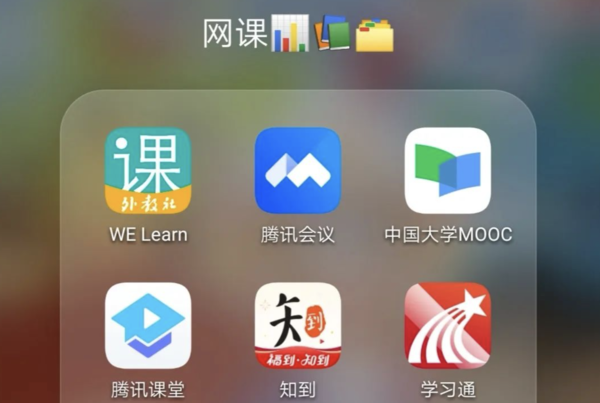Launch the 学习通 app
The height and width of the screenshot is (403, 600).
(x=448, y=326)
